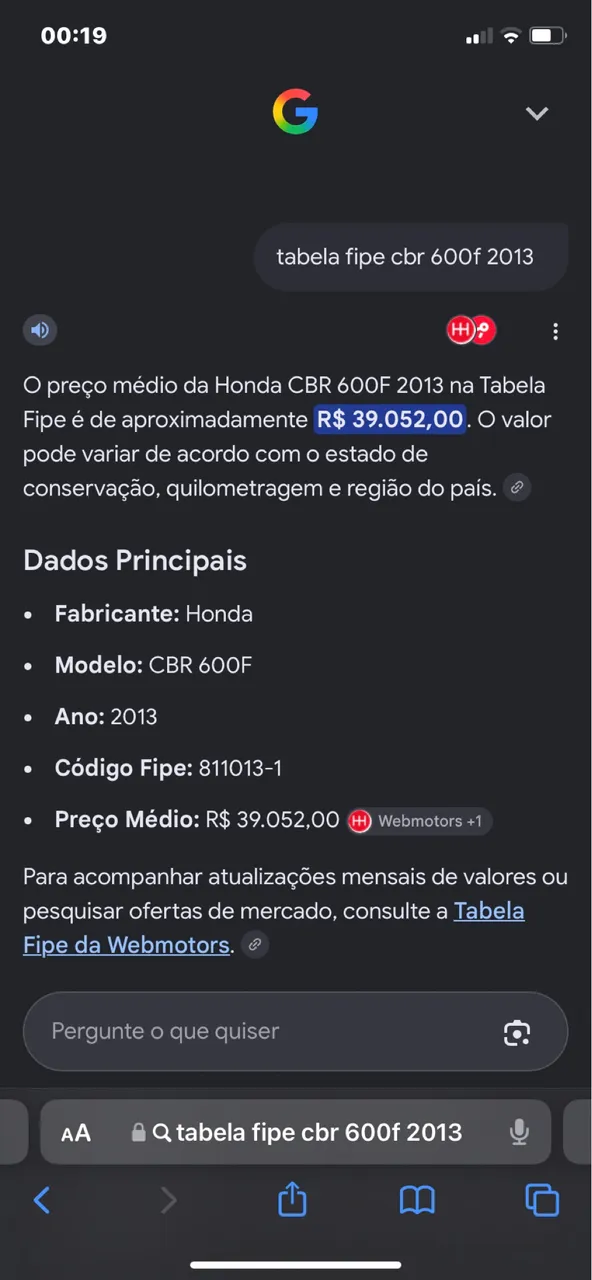Image resolution: width=592 pixels, height=1280 pixels.
Task: Share this page from the Safari toolbar
Action: tap(292, 1198)
